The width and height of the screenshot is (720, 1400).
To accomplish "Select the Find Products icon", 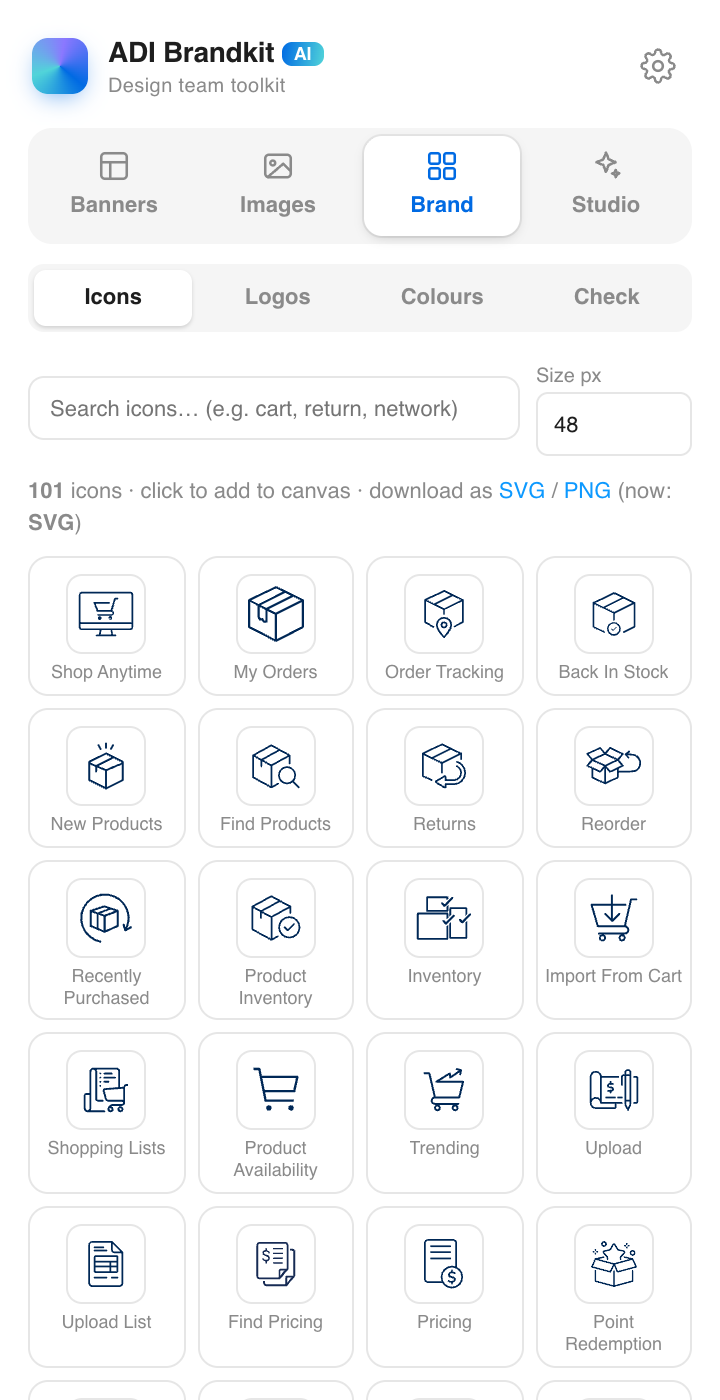I will 276,778.
